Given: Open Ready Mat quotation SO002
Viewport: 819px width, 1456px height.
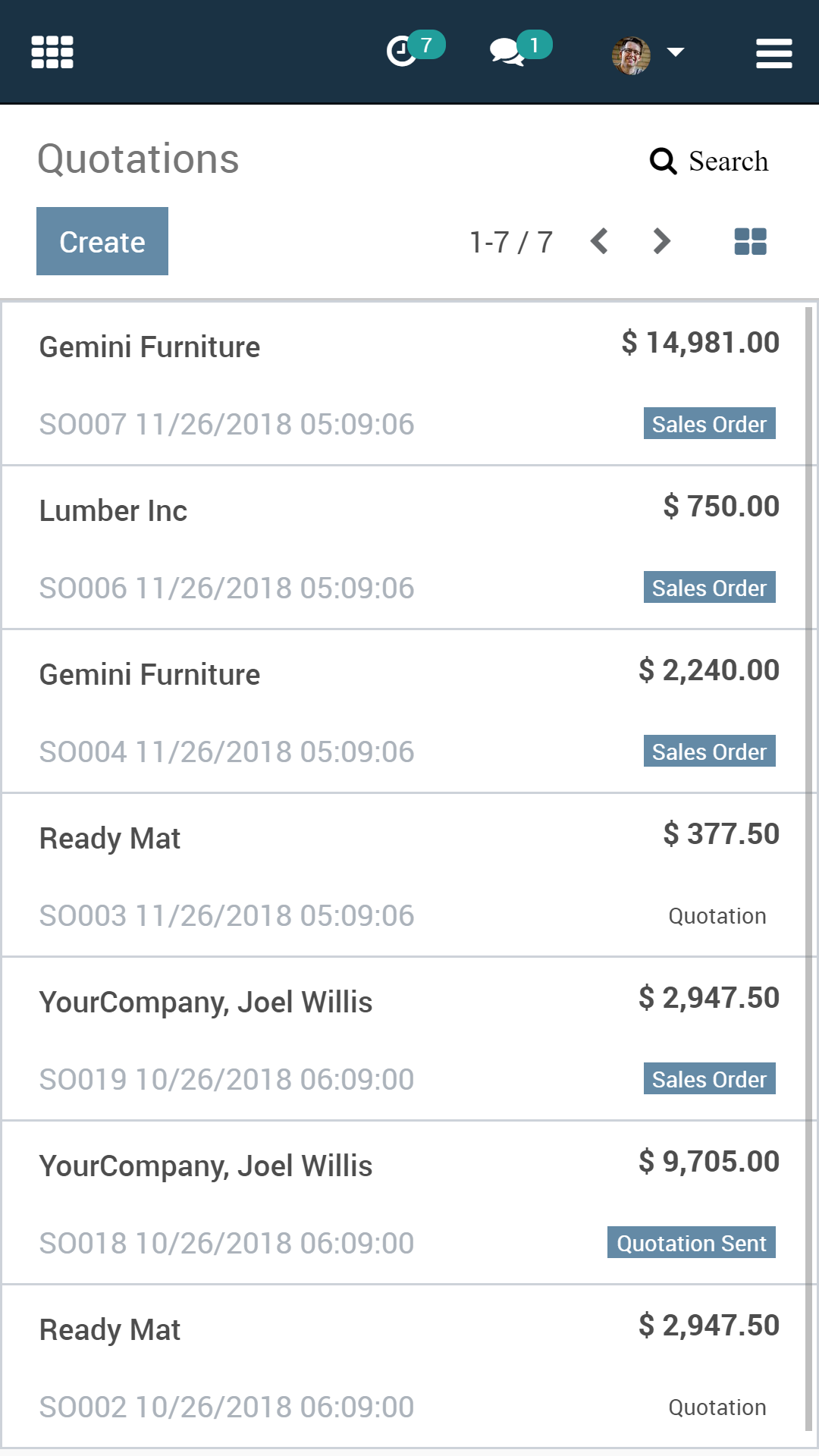Looking at the screenshot, I should click(404, 1367).
